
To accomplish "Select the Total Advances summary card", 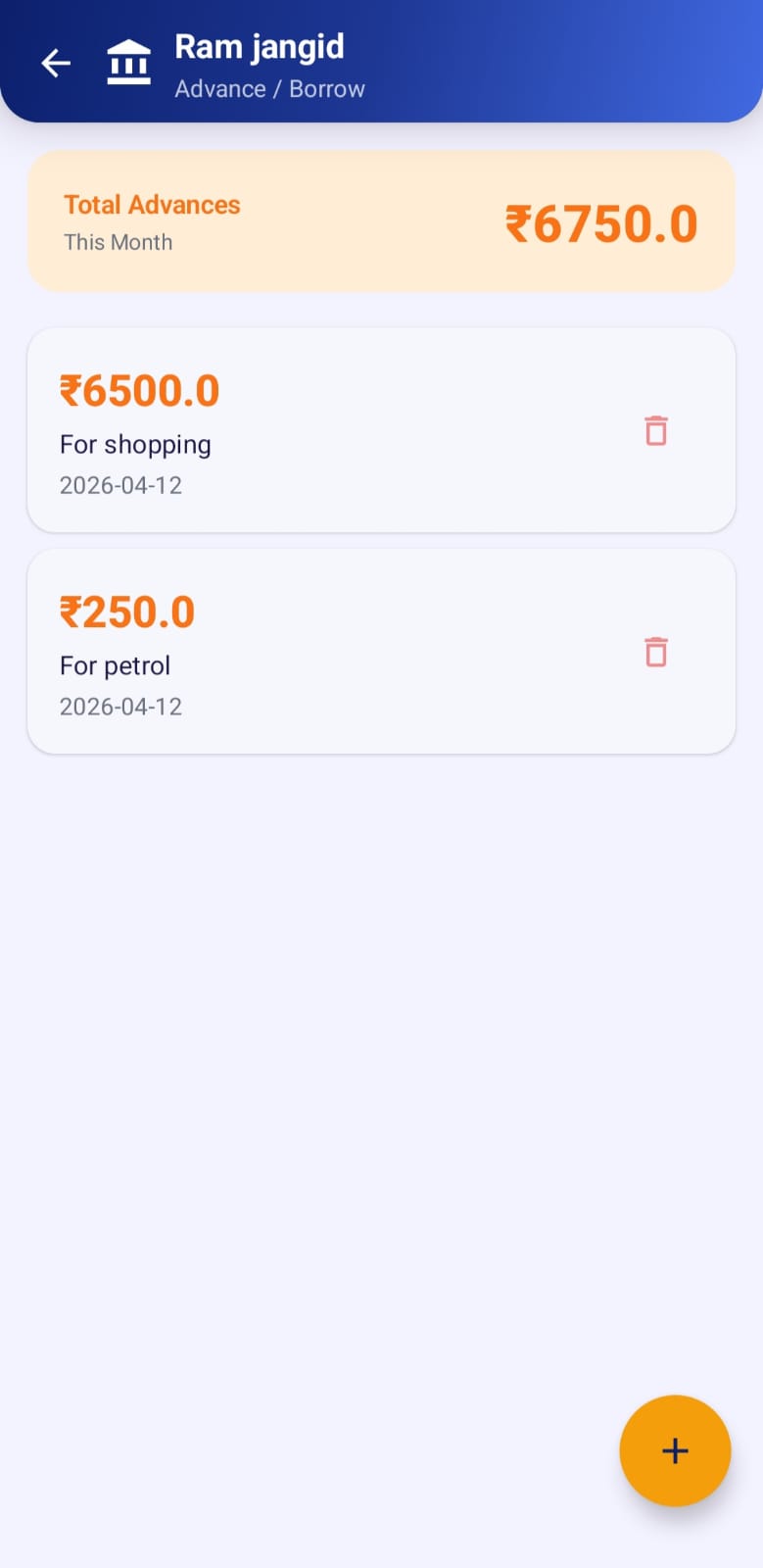I will [381, 220].
